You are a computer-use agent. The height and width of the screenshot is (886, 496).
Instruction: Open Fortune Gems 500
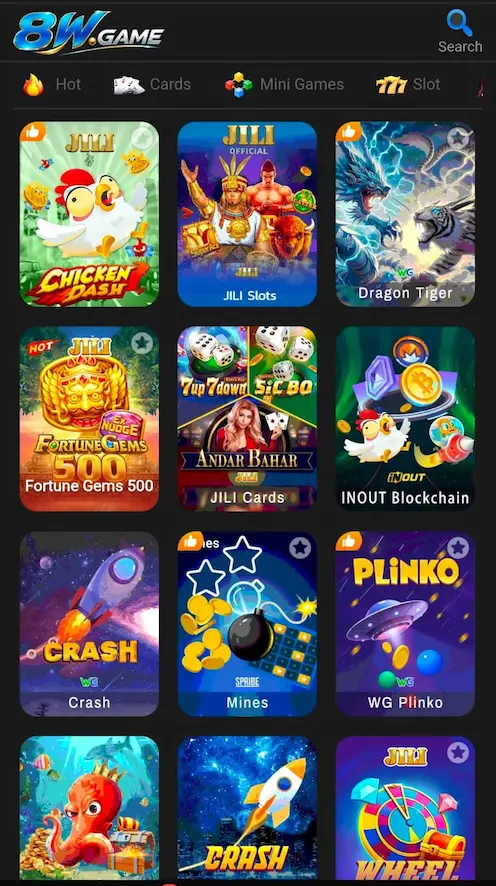pos(89,419)
